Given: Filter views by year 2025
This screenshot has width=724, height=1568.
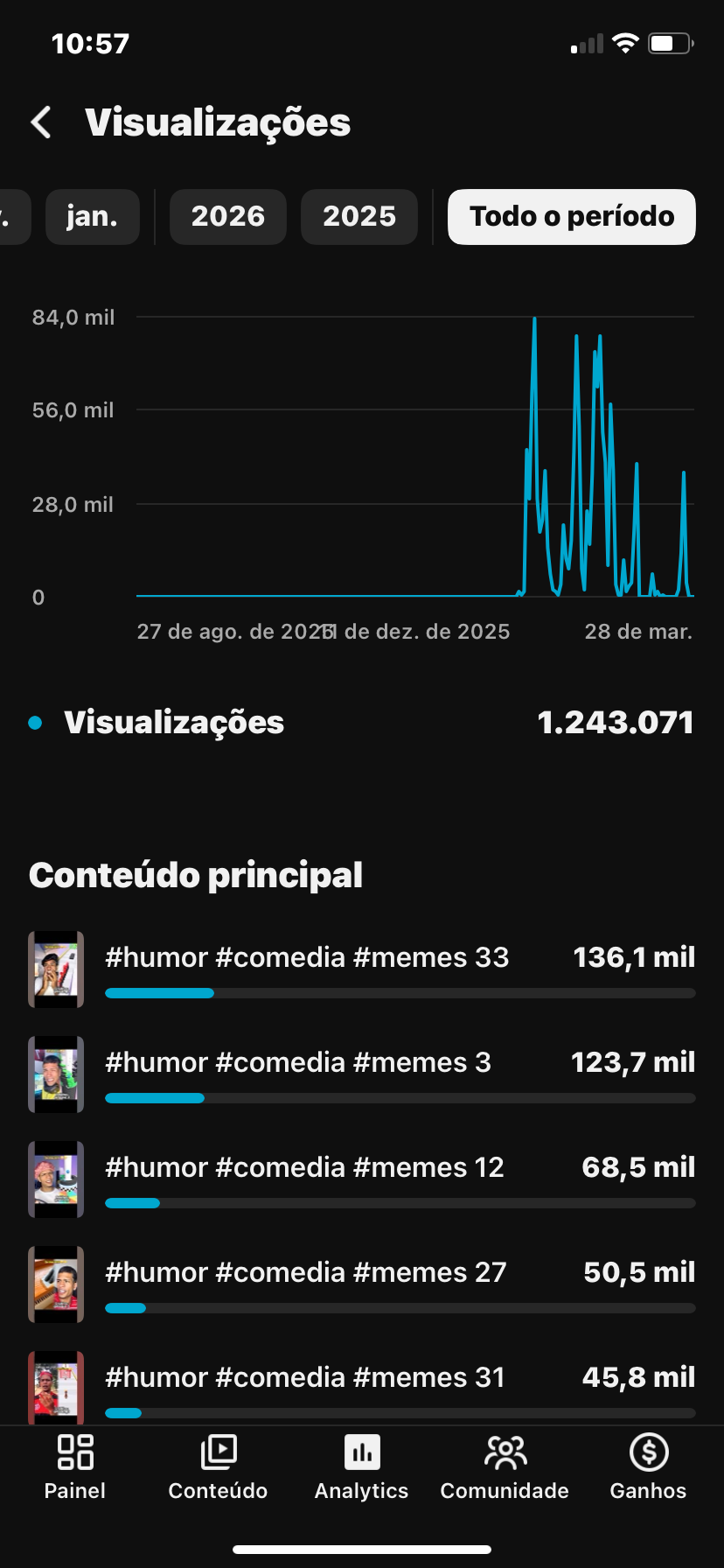Looking at the screenshot, I should (359, 217).
